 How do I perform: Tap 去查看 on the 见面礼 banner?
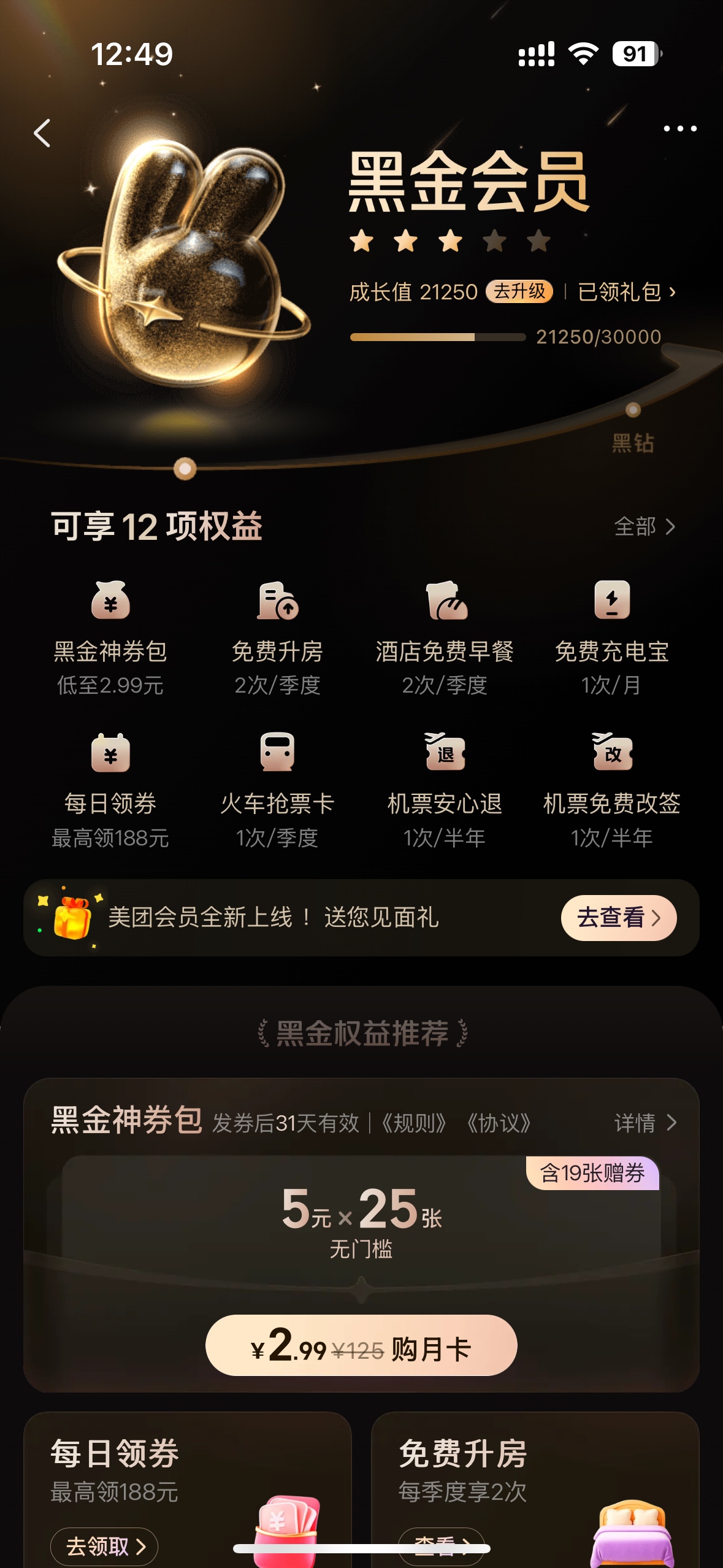(618, 918)
